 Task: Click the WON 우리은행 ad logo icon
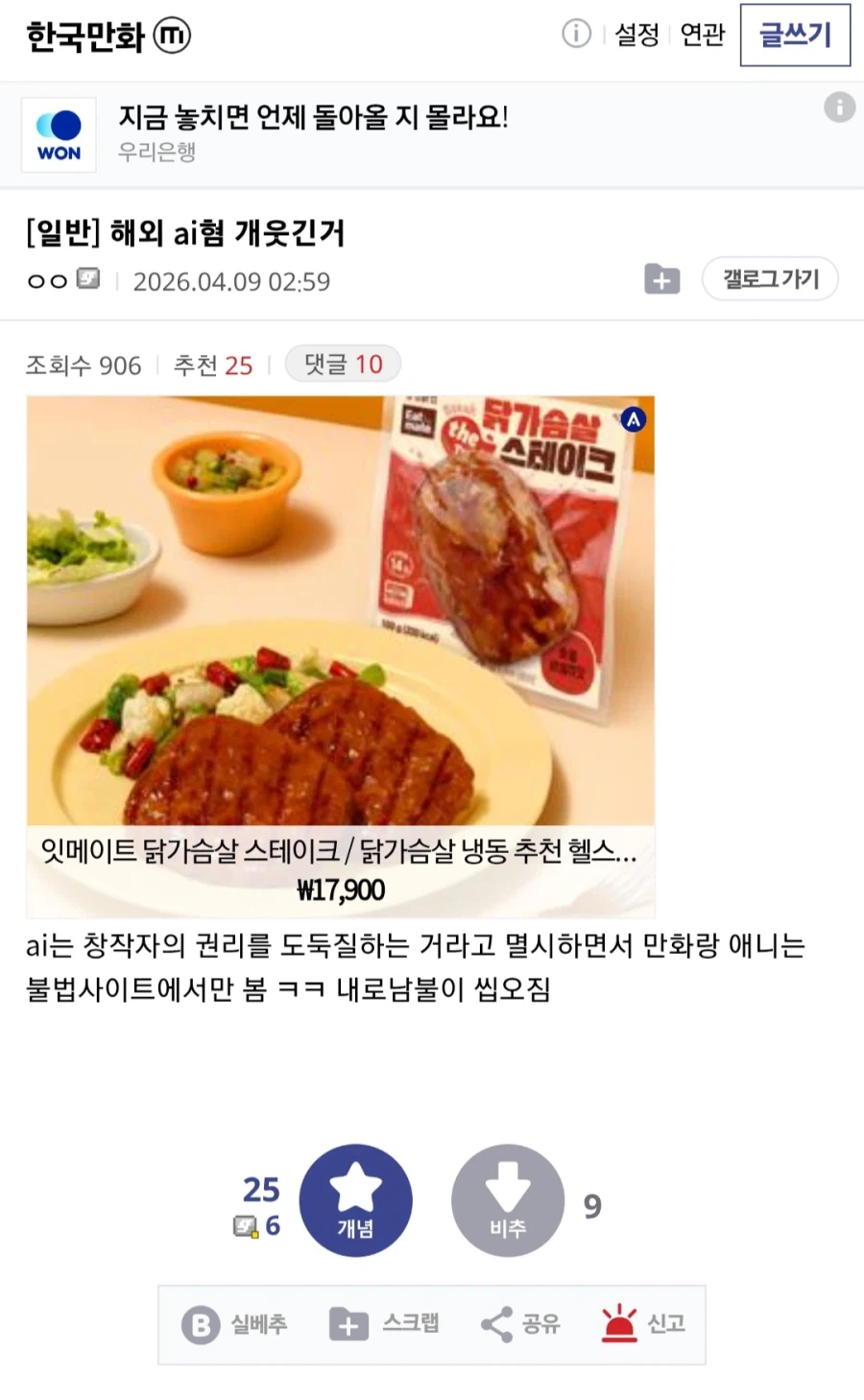point(58,134)
